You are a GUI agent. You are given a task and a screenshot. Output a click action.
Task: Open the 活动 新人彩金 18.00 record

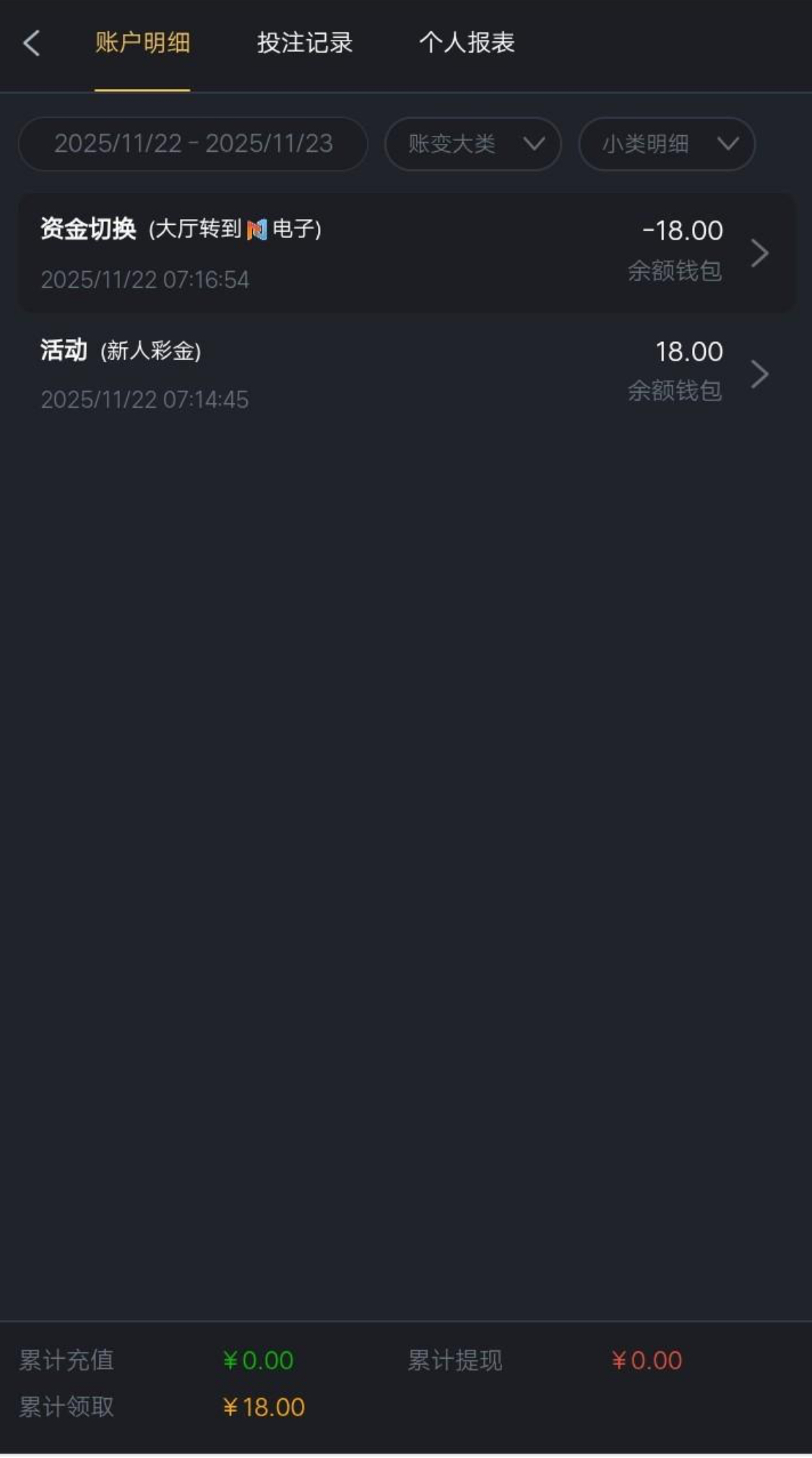406,374
